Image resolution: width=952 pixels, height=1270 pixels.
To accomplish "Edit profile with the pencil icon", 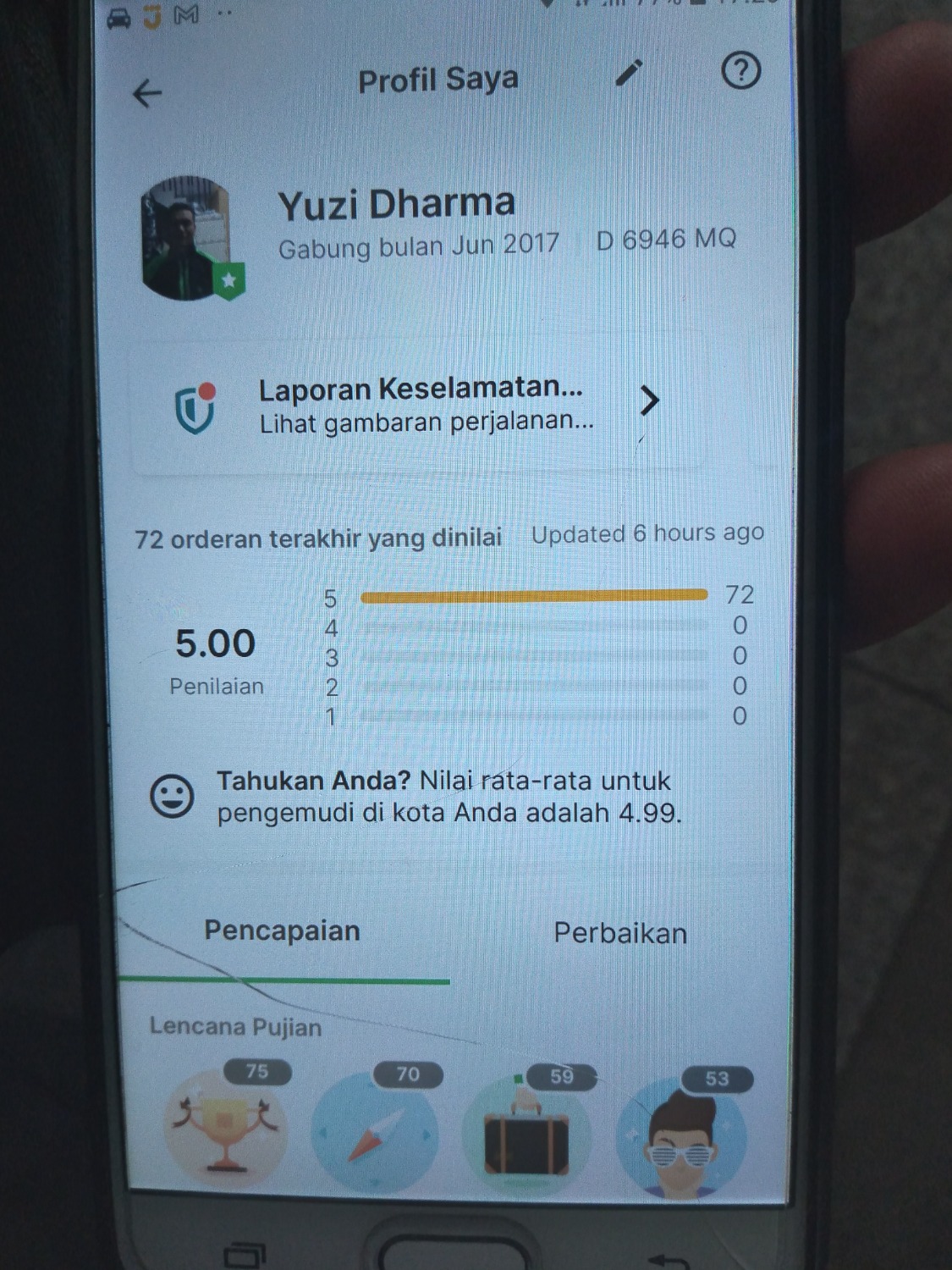I will coord(628,75).
